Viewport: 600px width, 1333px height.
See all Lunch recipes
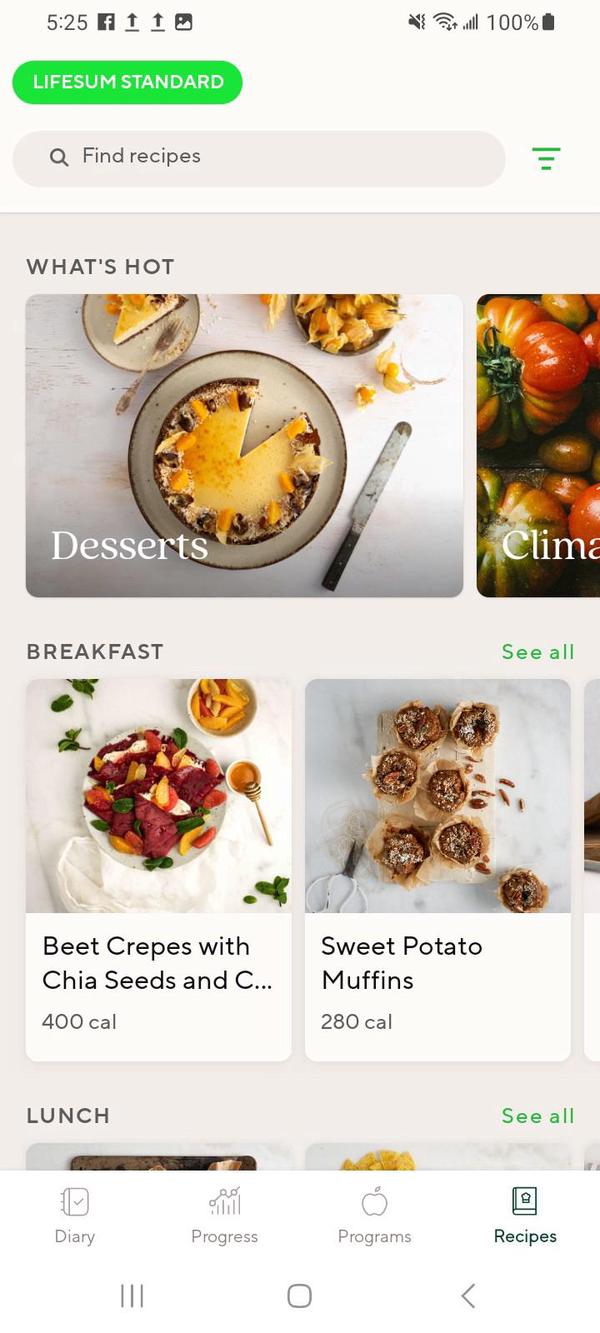537,1116
